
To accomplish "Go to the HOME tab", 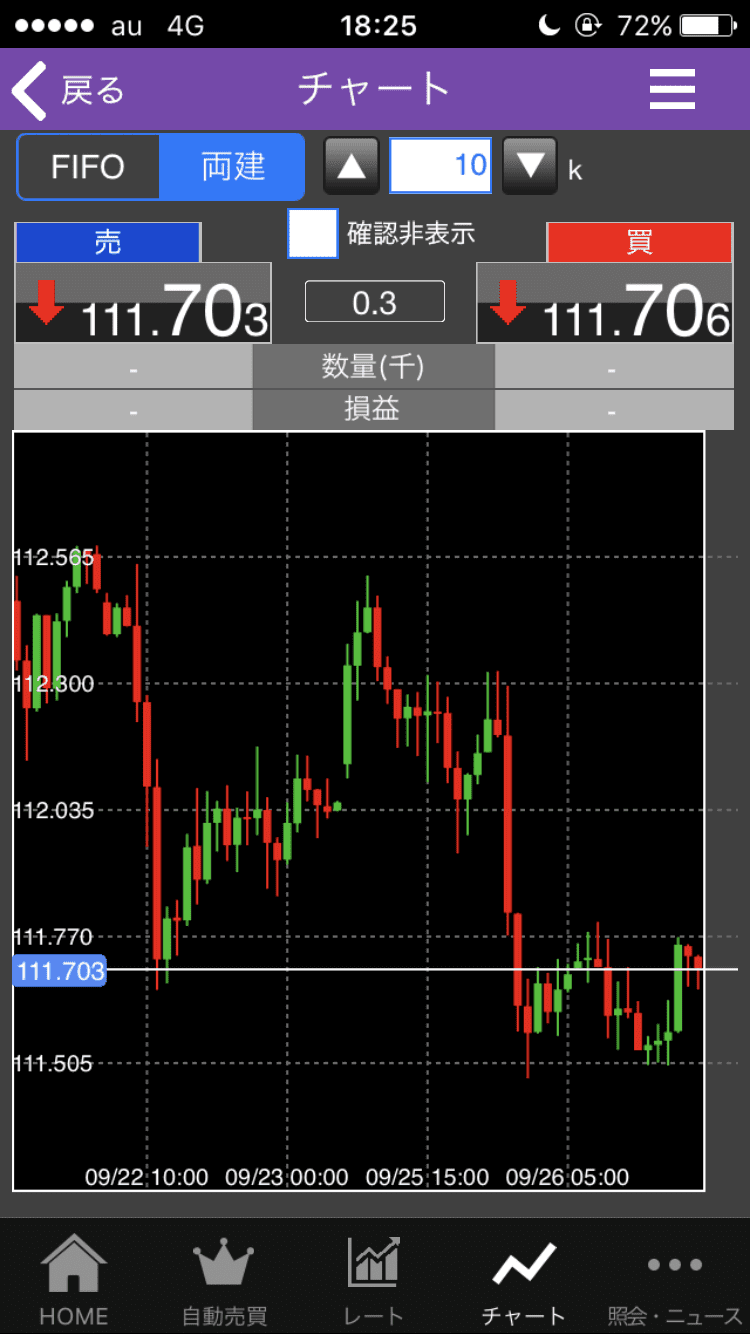I will (x=73, y=1279).
